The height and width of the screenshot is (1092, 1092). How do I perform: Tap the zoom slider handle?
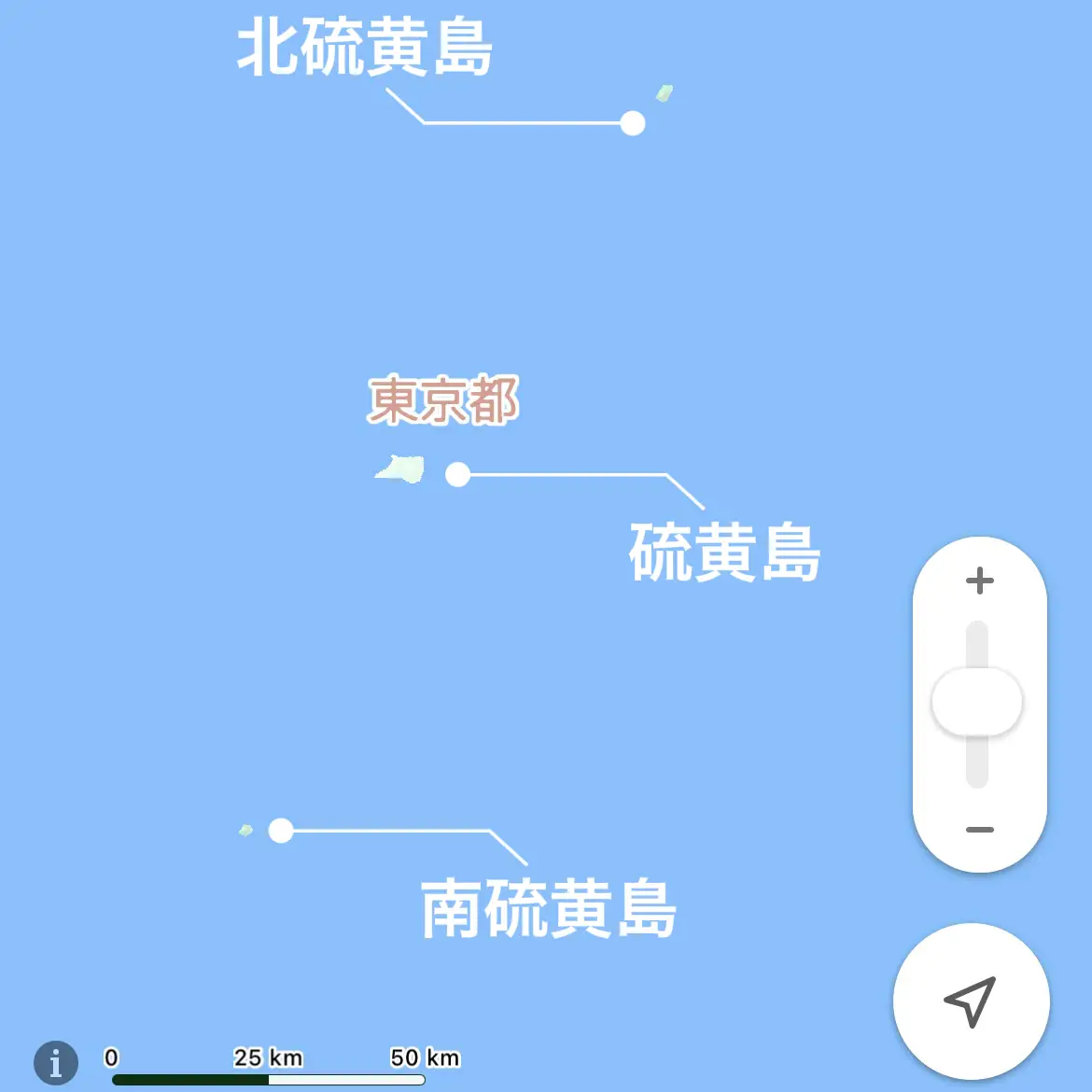977,702
